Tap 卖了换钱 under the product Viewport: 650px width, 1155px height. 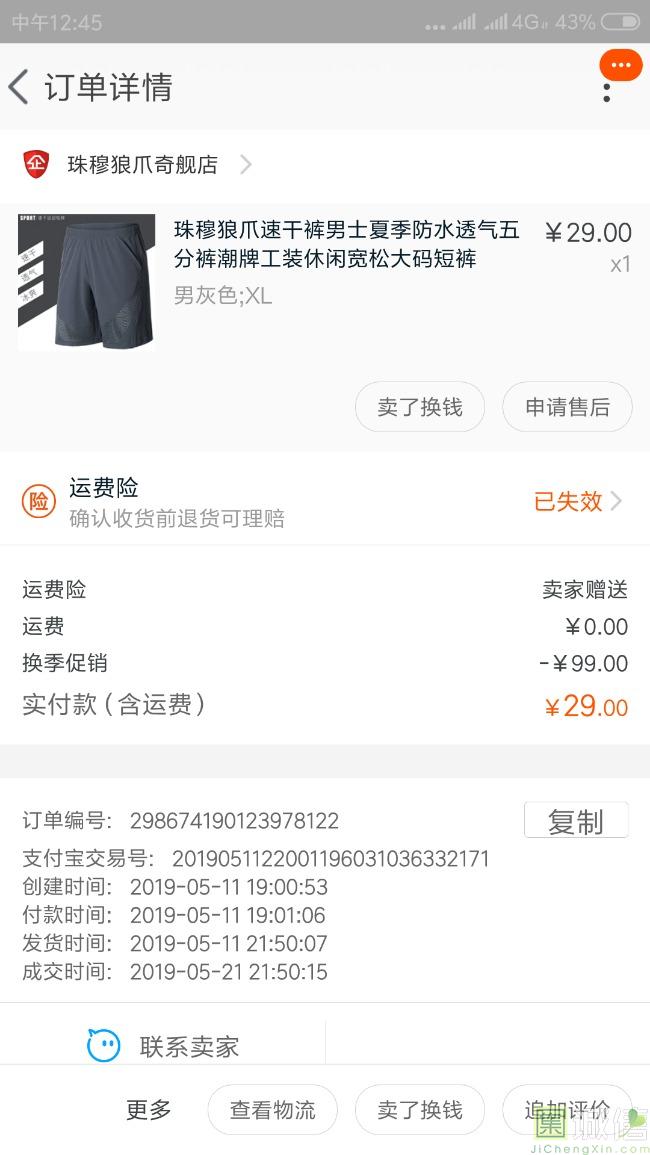(x=420, y=407)
